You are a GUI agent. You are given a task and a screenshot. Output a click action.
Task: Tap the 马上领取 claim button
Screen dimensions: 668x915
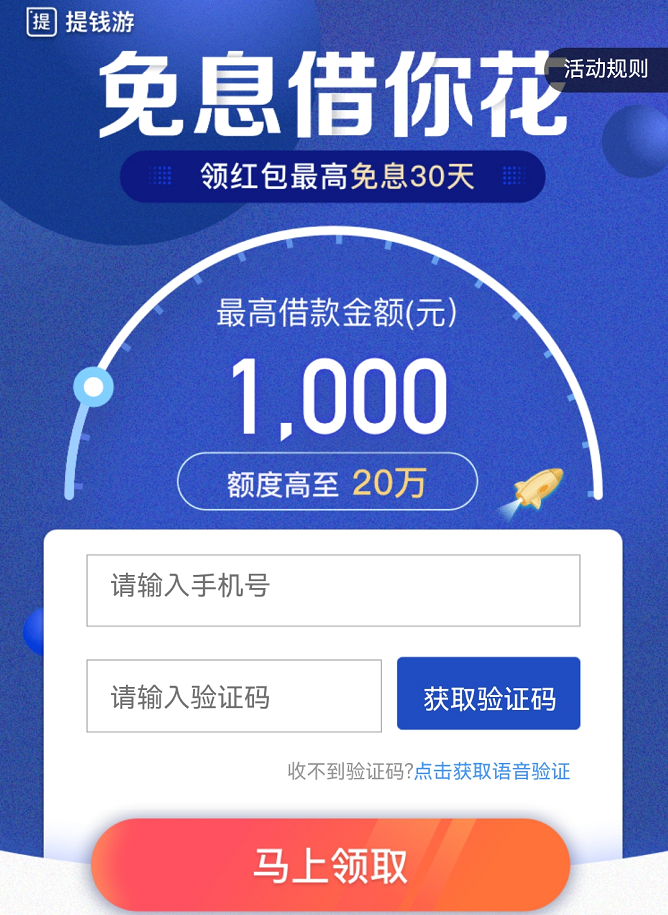330,866
